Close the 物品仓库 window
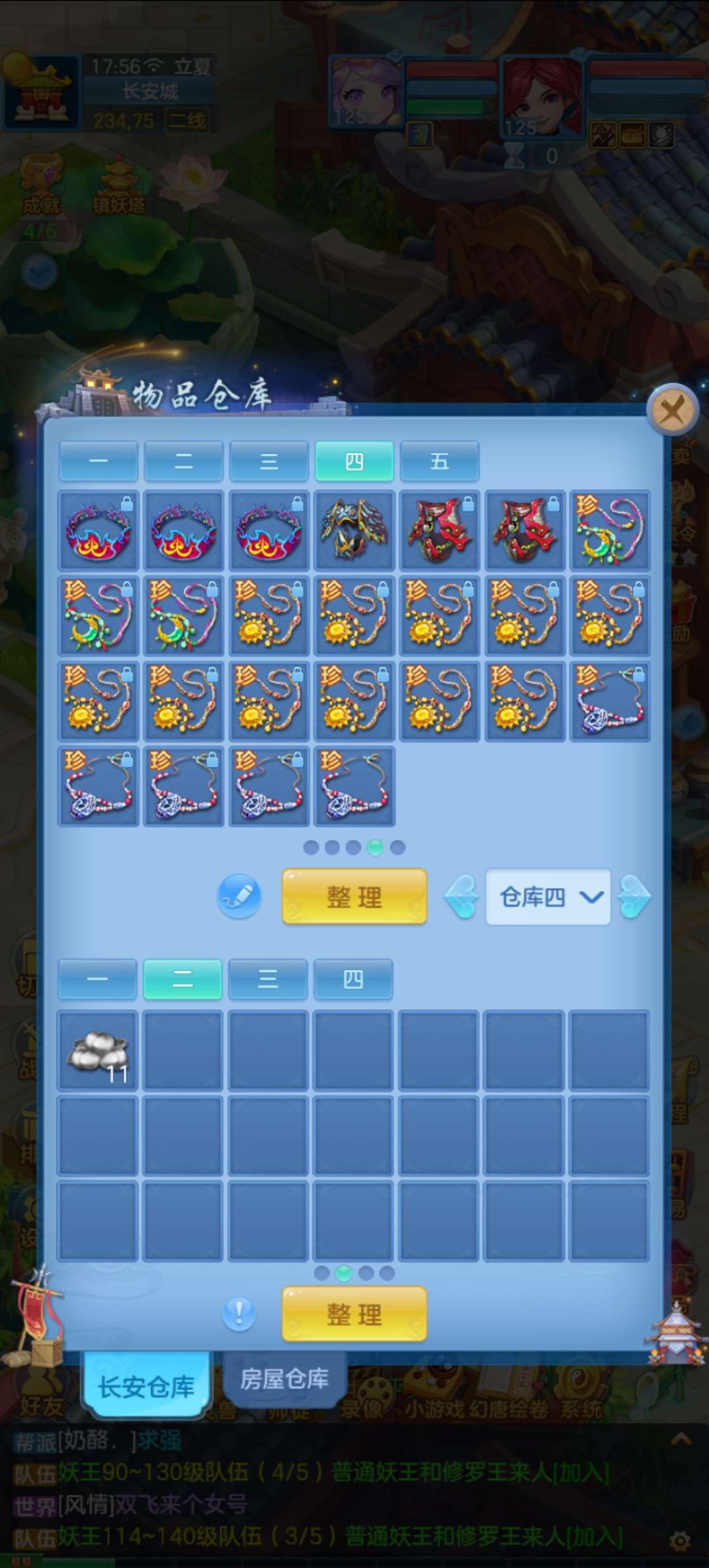This screenshot has height=1568, width=709. pyautogui.click(x=672, y=410)
